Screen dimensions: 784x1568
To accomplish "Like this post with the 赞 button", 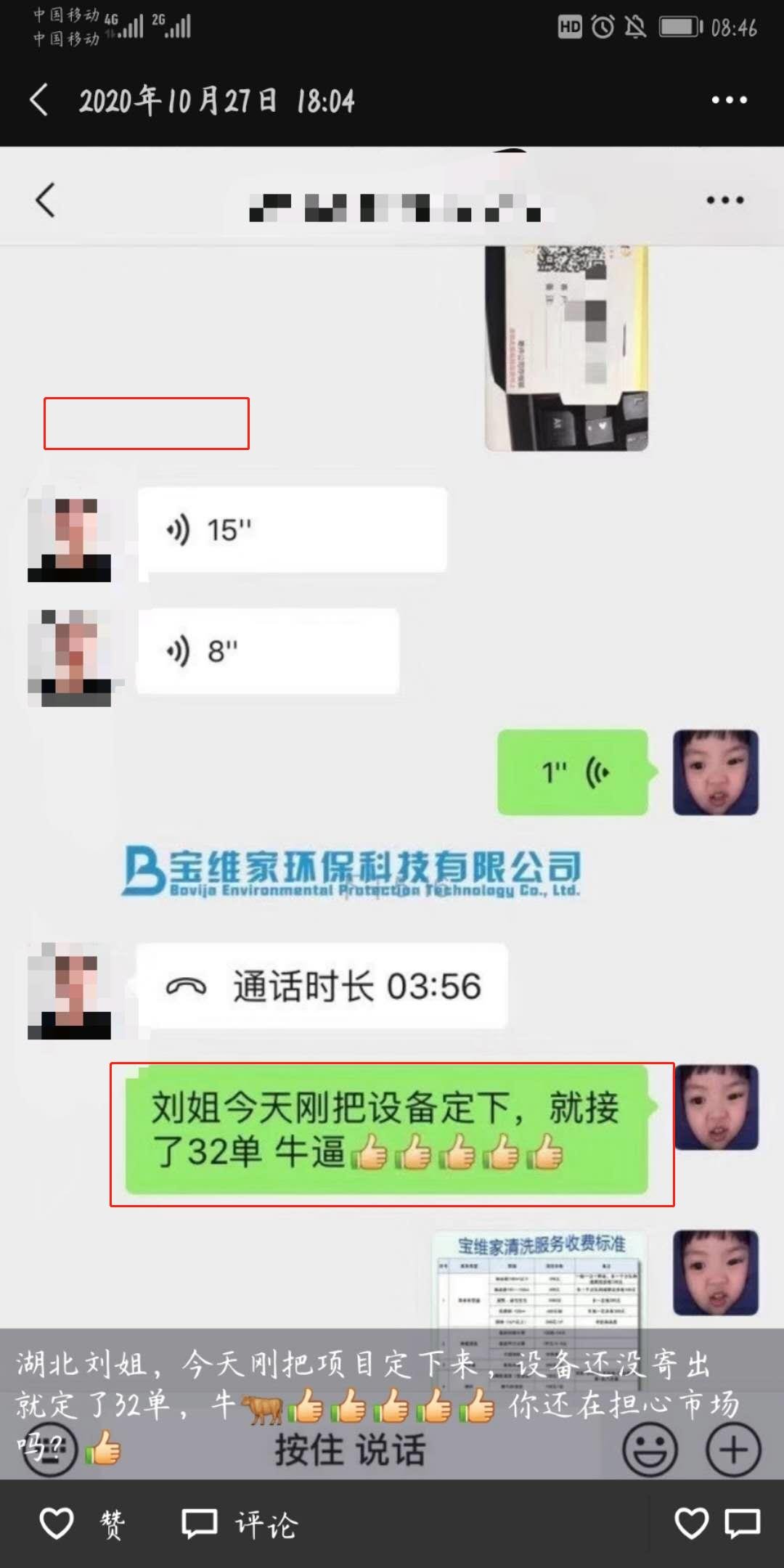I will click(x=81, y=1523).
